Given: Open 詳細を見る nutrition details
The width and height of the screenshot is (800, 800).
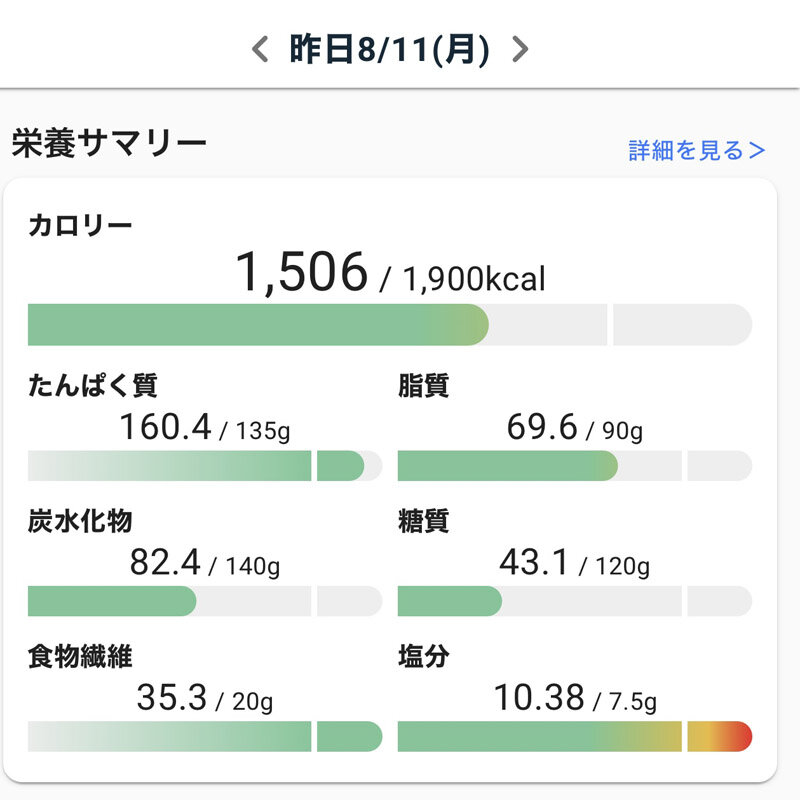Looking at the screenshot, I should click(x=696, y=151).
